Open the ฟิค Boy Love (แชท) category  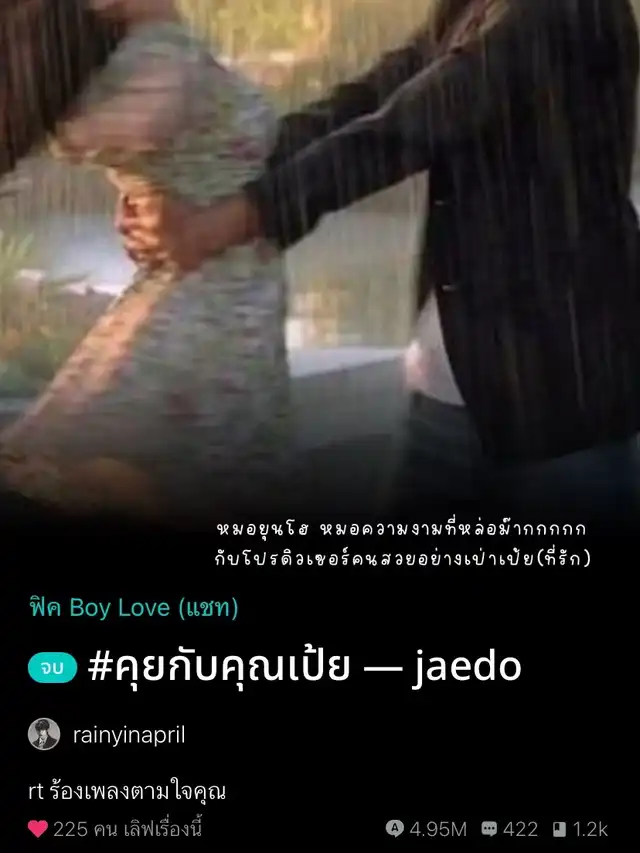click(x=134, y=608)
